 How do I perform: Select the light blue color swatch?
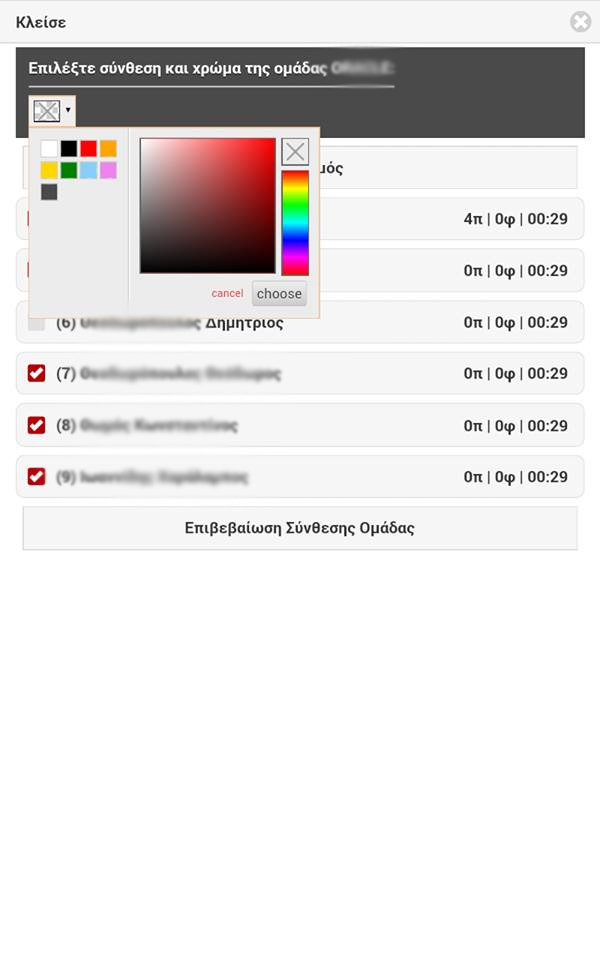[x=88, y=170]
